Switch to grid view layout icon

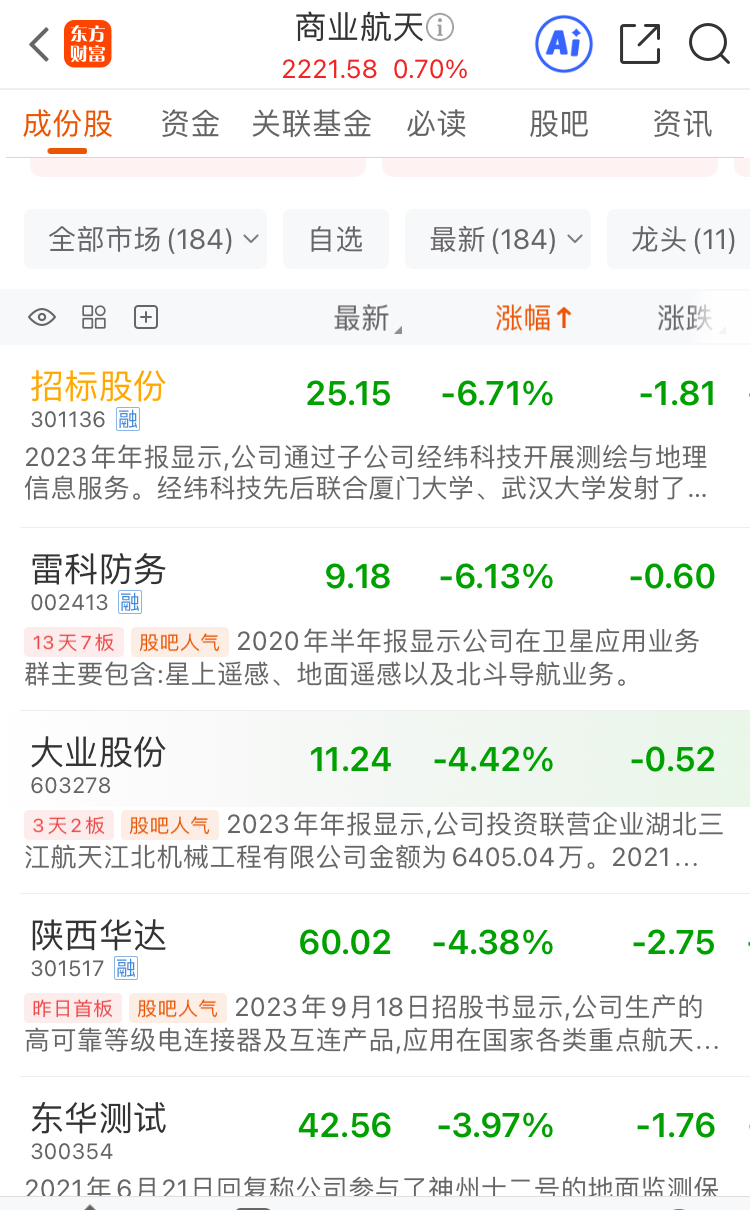tap(94, 318)
